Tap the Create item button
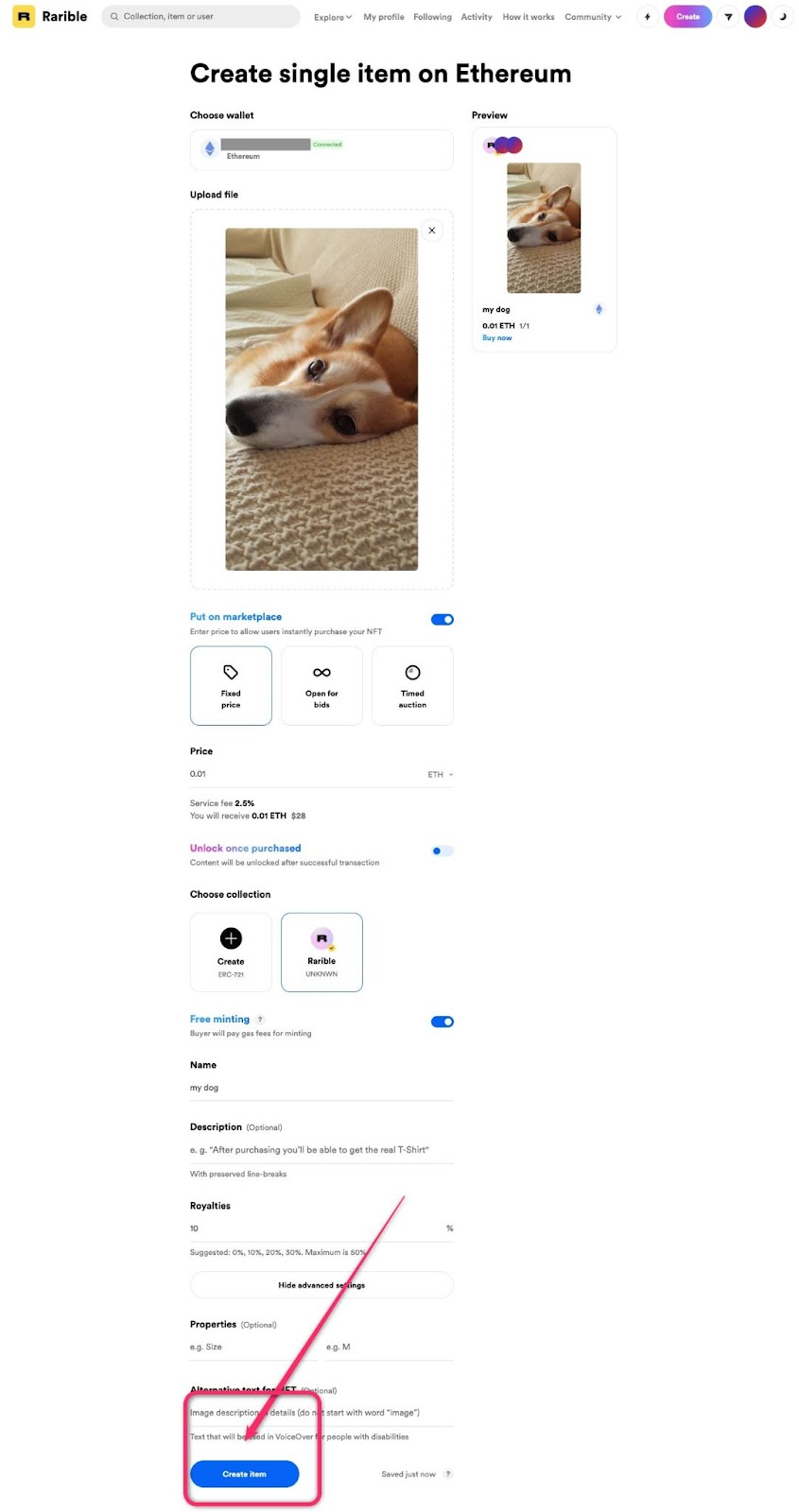 [244, 1473]
